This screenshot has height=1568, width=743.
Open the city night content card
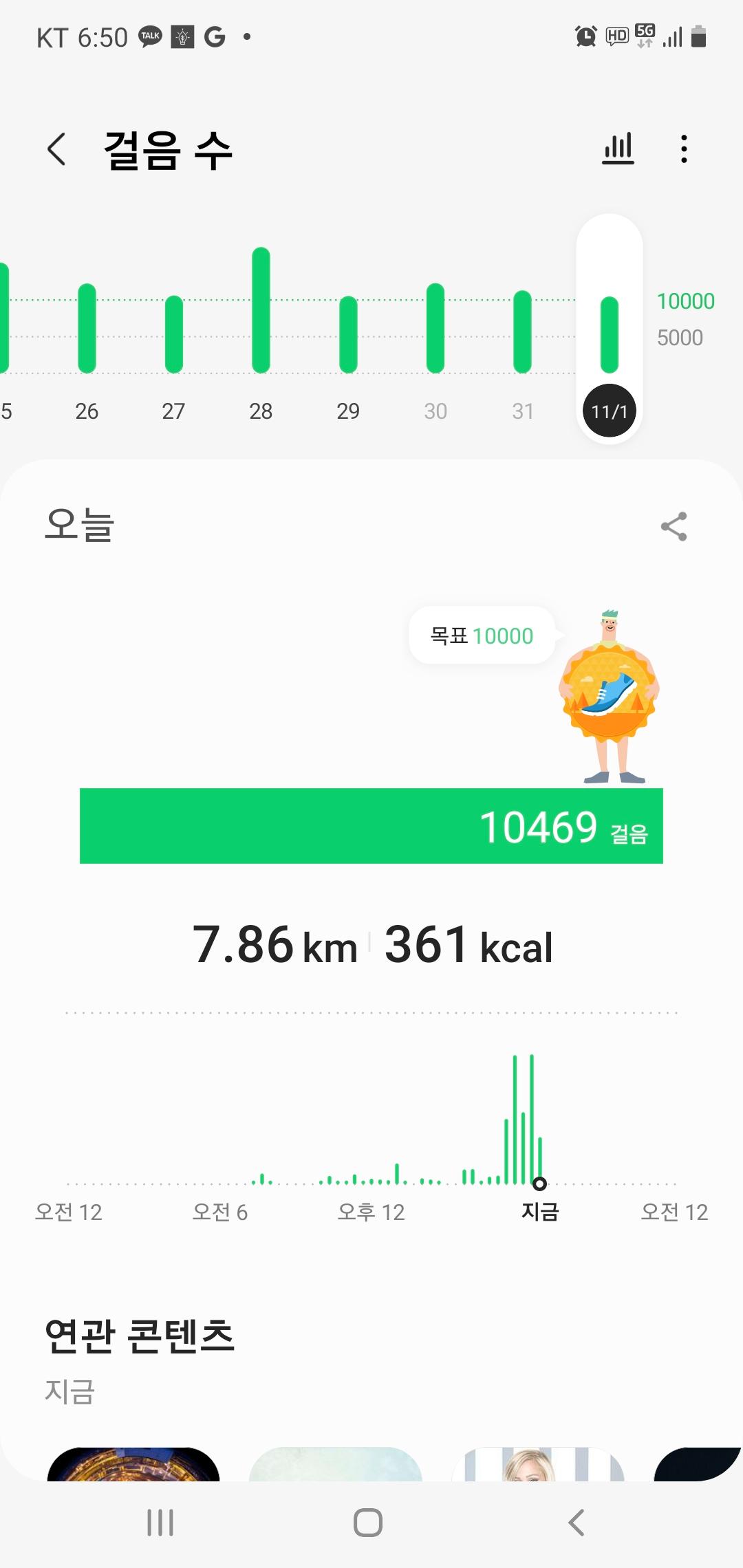click(x=133, y=1463)
